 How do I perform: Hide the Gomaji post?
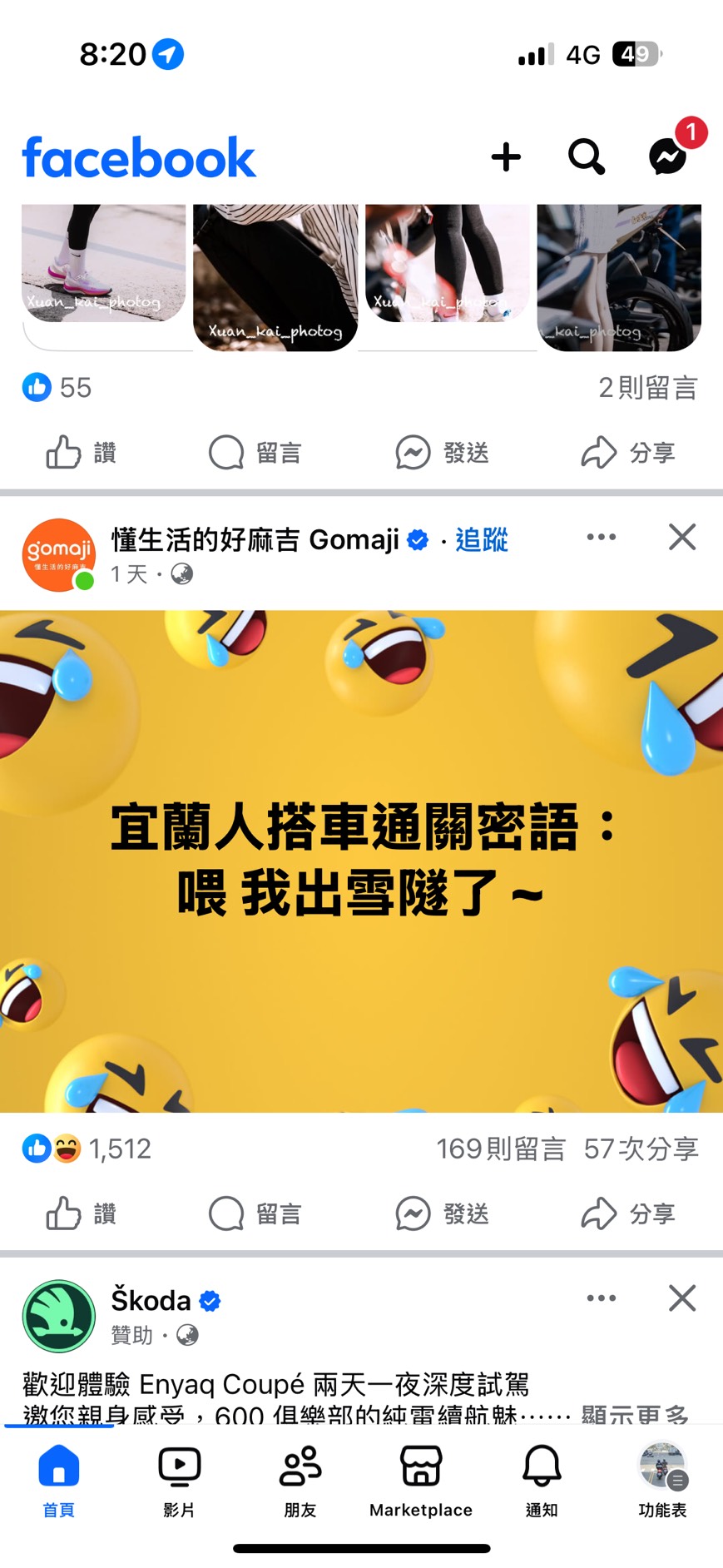[x=682, y=538]
